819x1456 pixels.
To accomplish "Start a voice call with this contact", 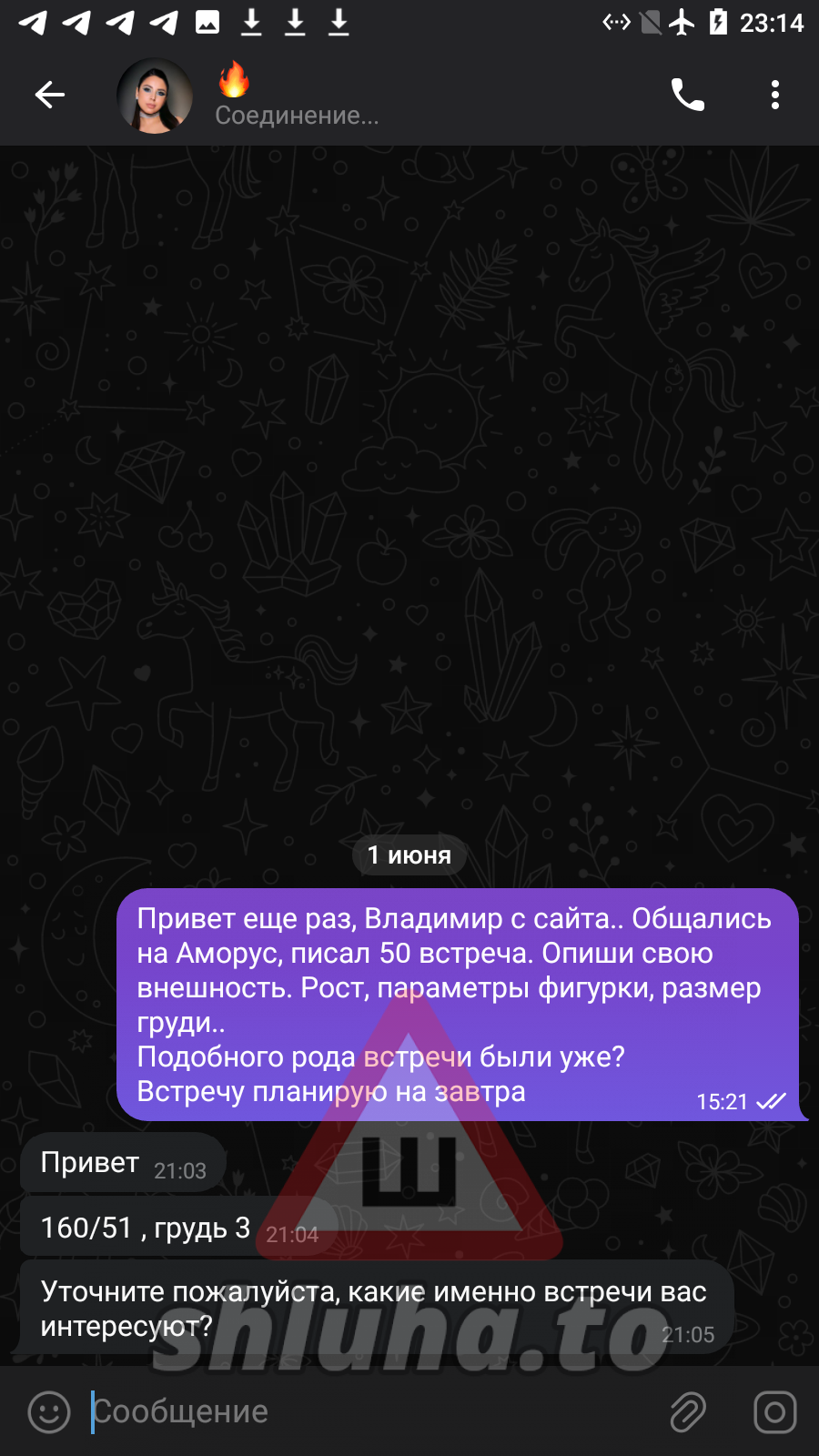I will point(687,95).
